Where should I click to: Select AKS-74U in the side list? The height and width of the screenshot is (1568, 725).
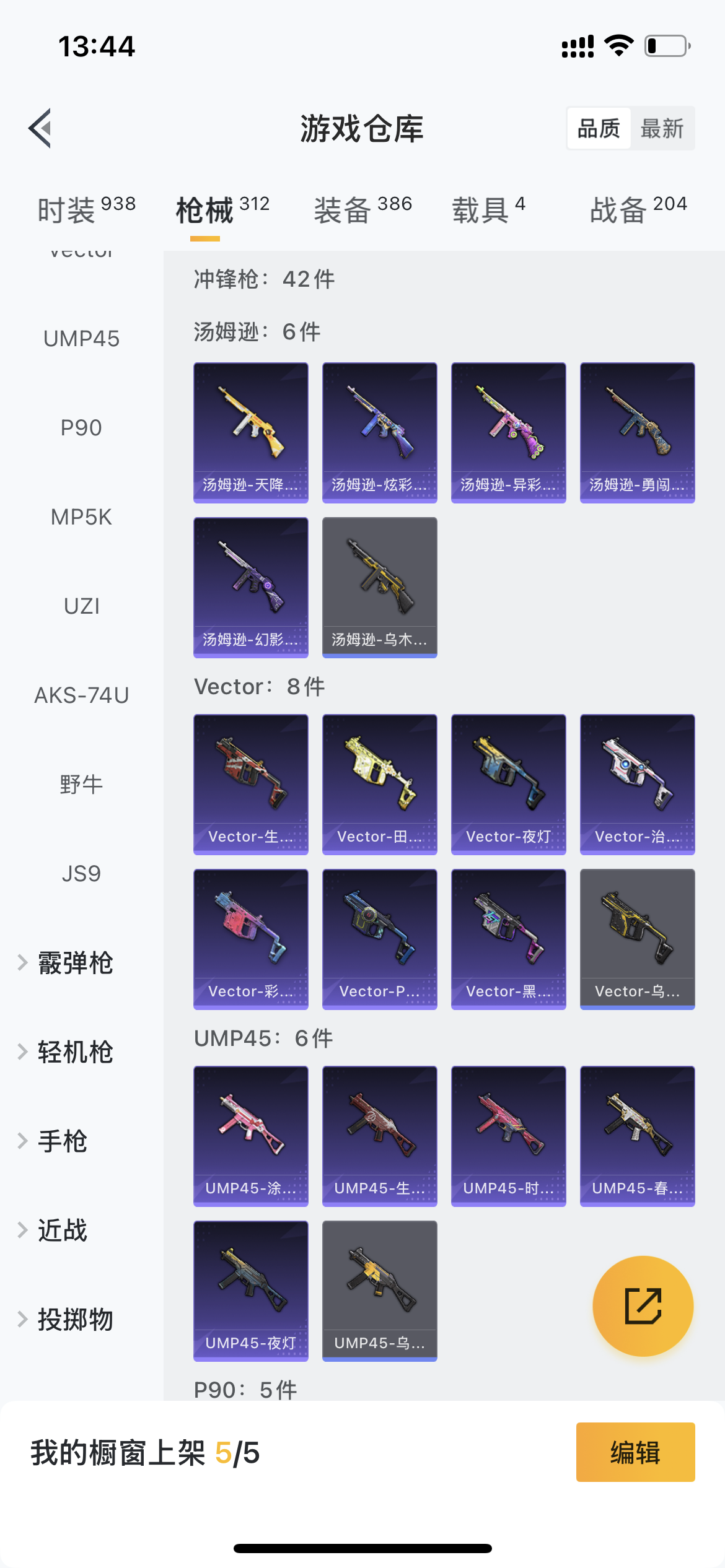(x=81, y=695)
